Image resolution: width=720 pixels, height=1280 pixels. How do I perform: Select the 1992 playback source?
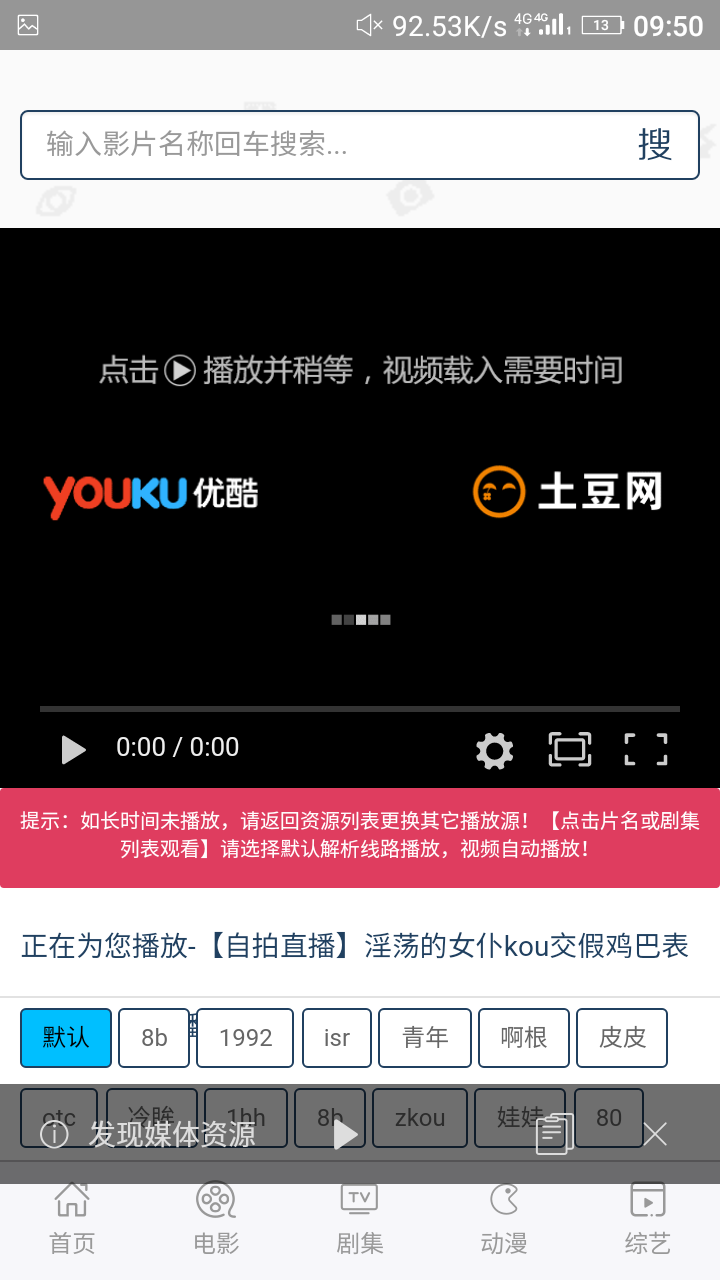pos(245,1037)
